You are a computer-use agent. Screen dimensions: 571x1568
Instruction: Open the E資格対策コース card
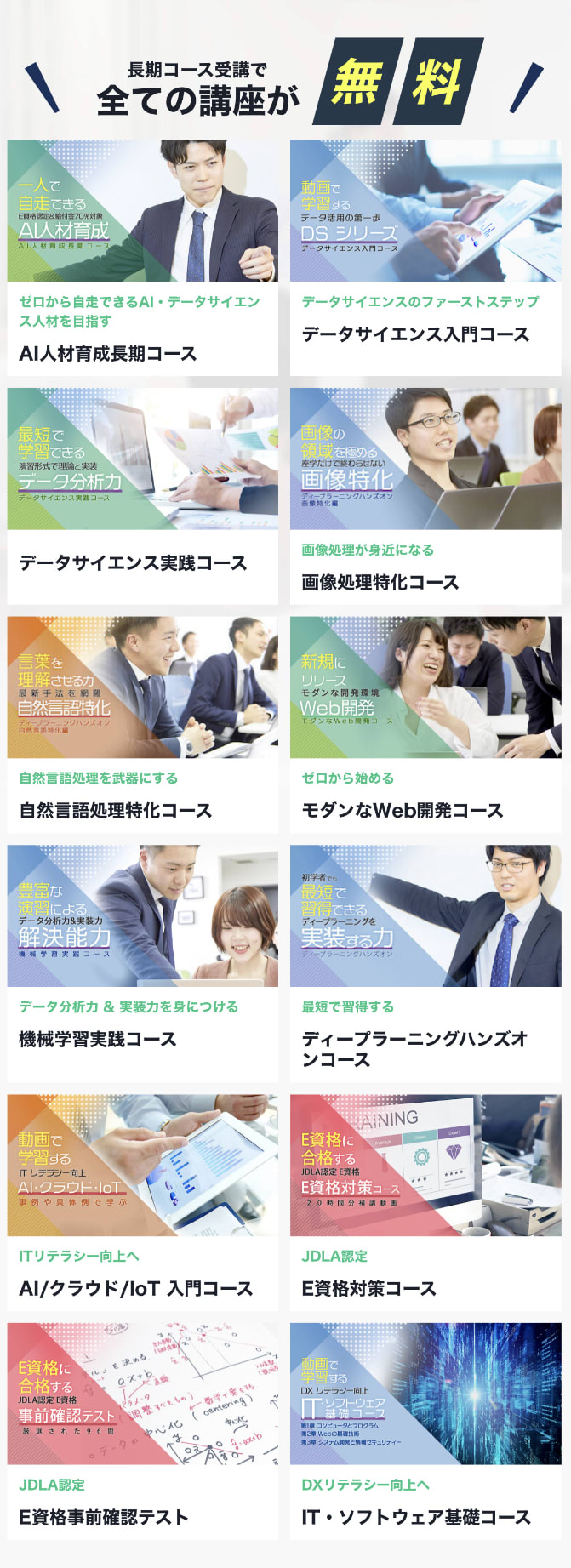click(x=425, y=1202)
